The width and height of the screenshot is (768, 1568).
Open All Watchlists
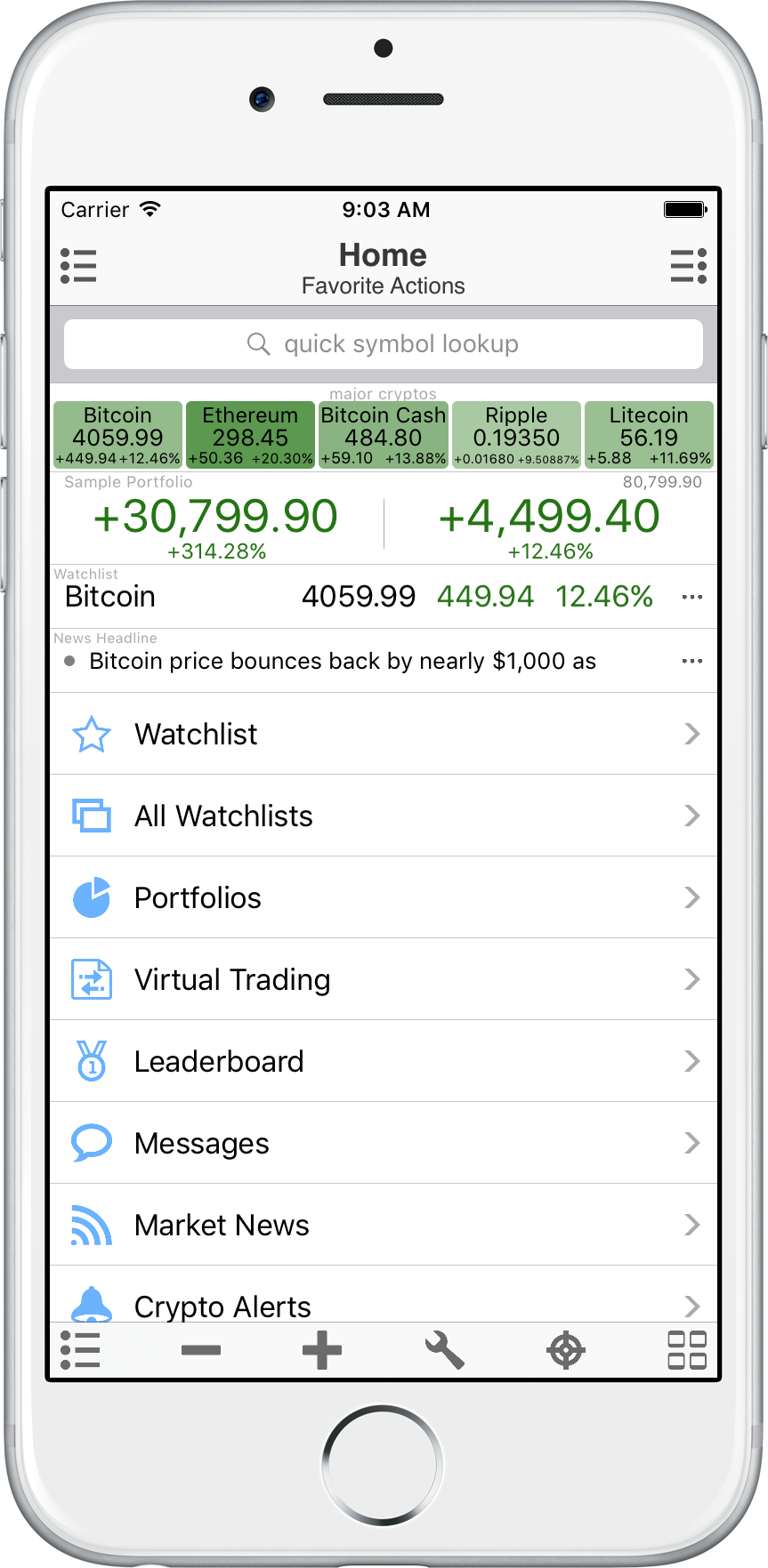[384, 816]
